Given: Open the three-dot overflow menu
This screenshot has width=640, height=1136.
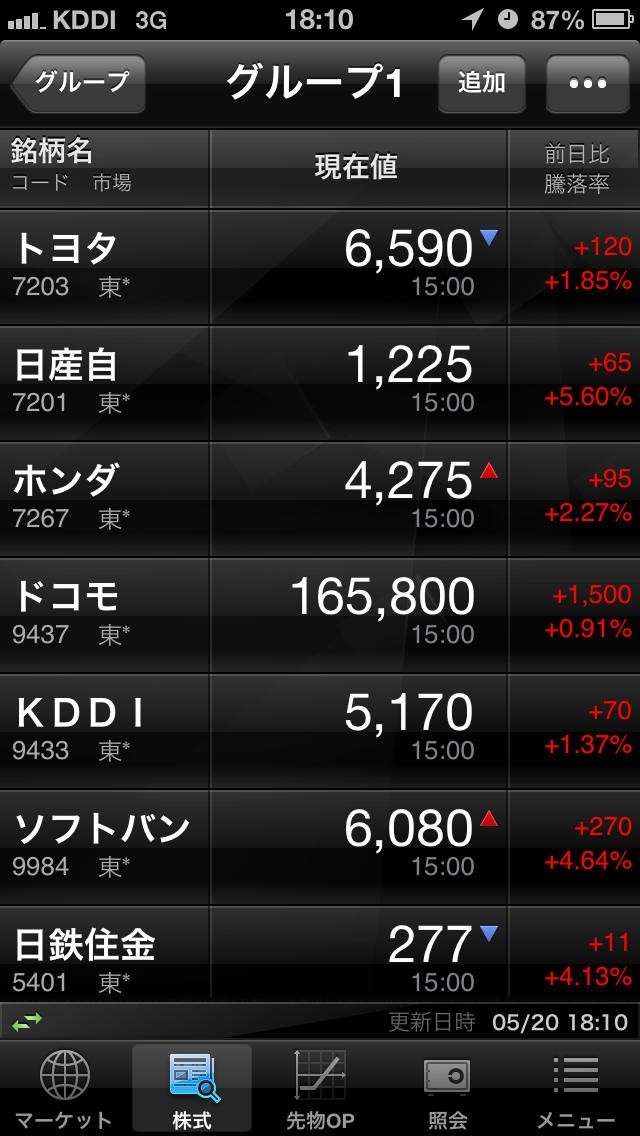Looking at the screenshot, I should (x=587, y=83).
